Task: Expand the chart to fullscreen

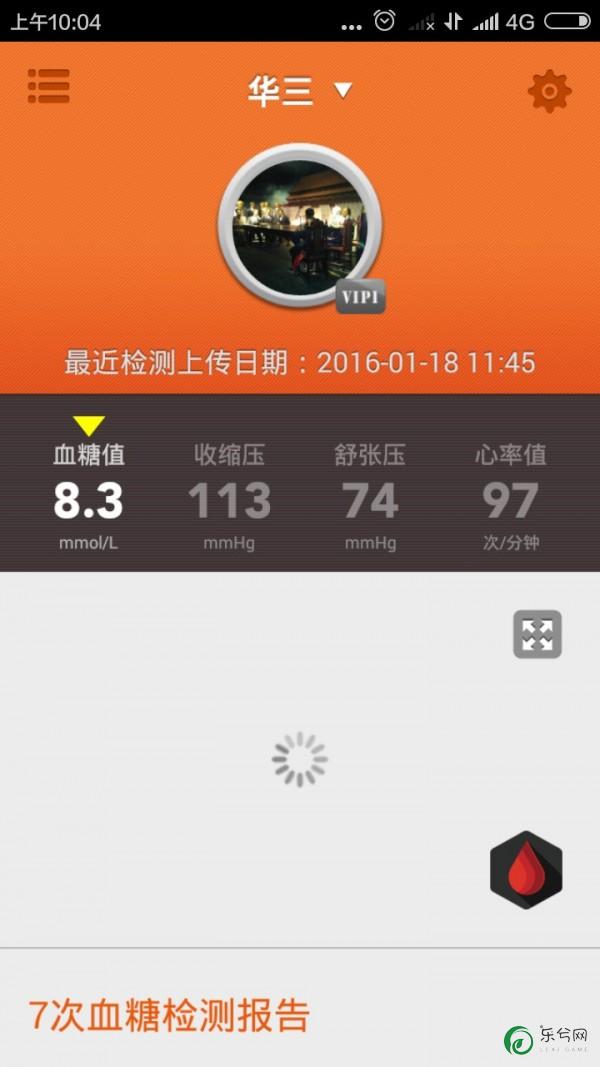Action: coord(537,634)
